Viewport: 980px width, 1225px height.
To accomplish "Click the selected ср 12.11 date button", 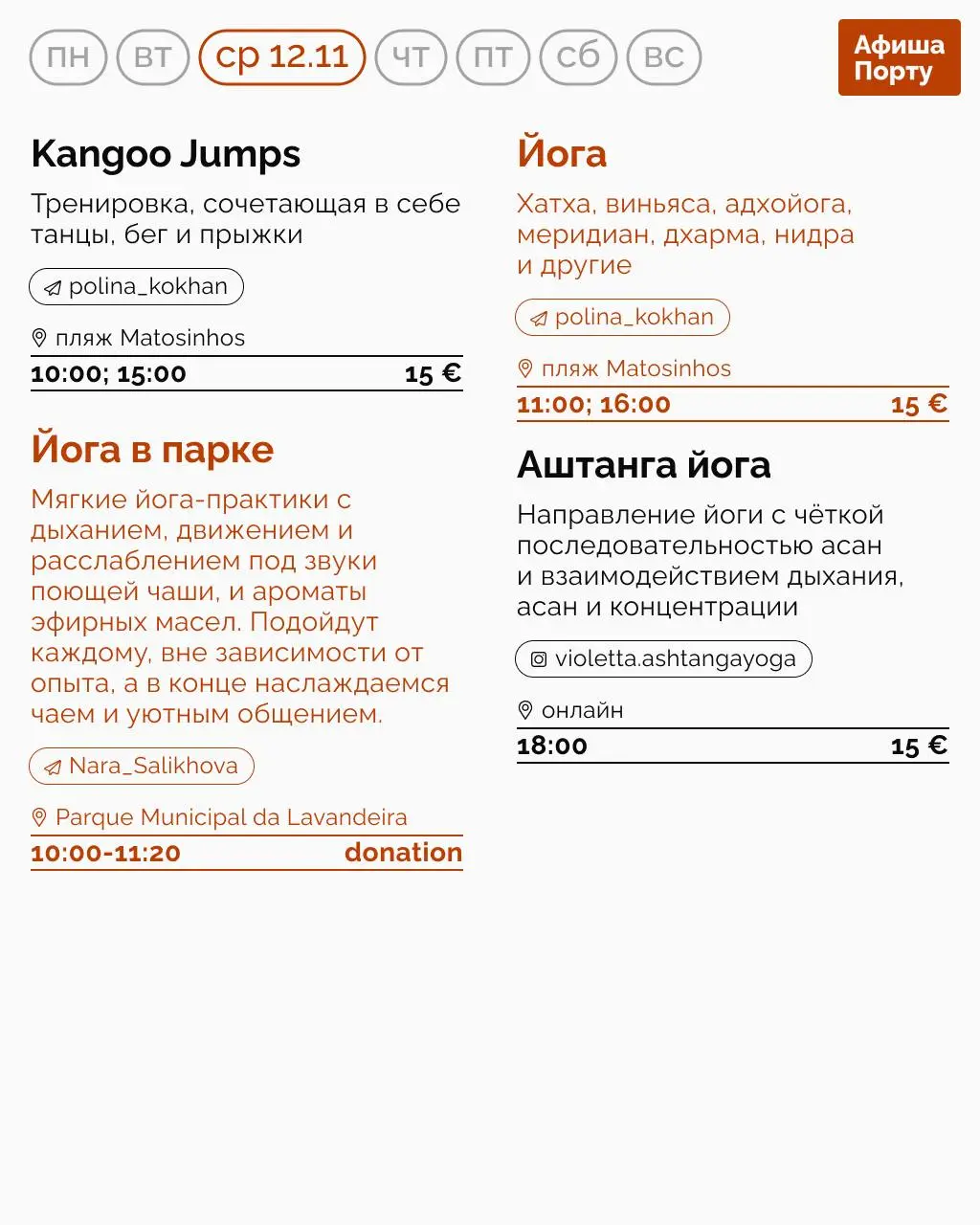I will click(281, 57).
